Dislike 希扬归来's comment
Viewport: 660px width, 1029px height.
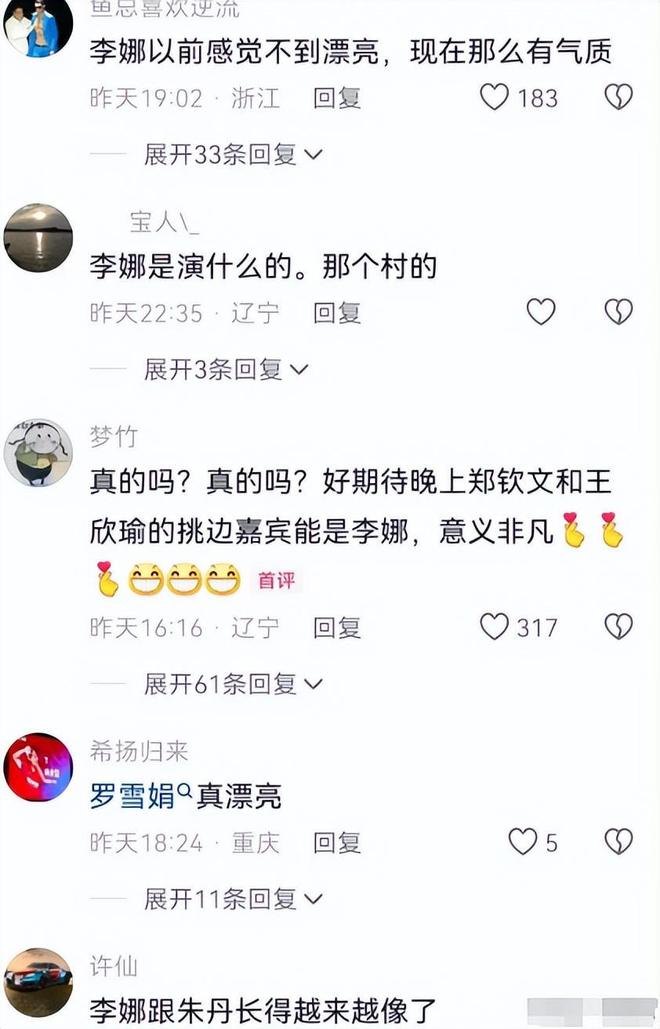pyautogui.click(x=618, y=842)
